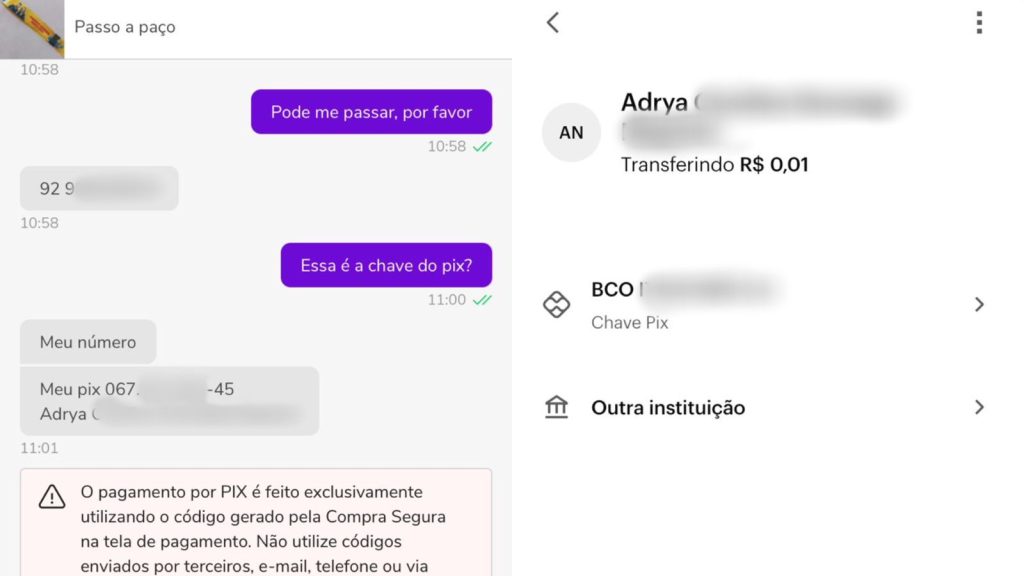
Task: Open the Passo a paço listing thumbnail
Action: (32, 28)
